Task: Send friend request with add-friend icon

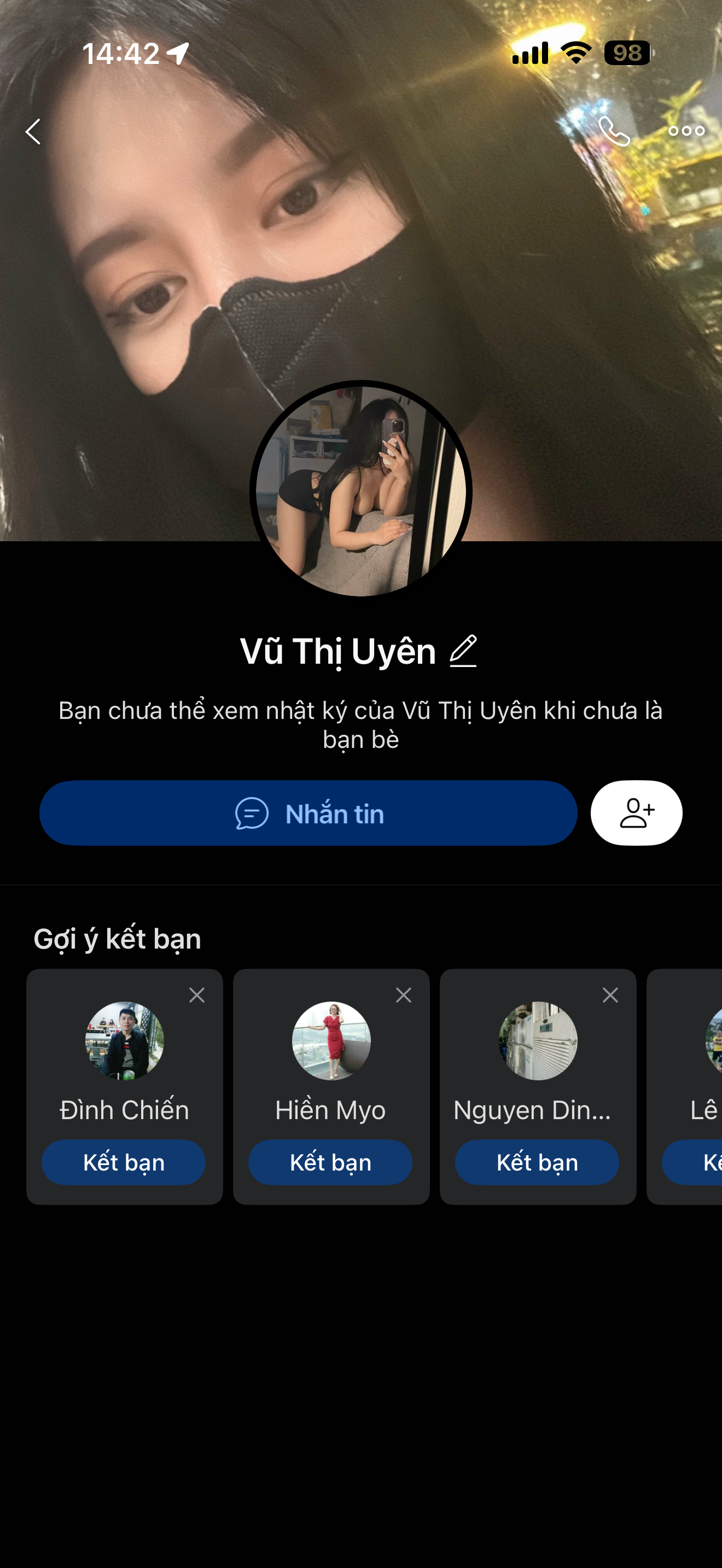Action: pos(636,813)
